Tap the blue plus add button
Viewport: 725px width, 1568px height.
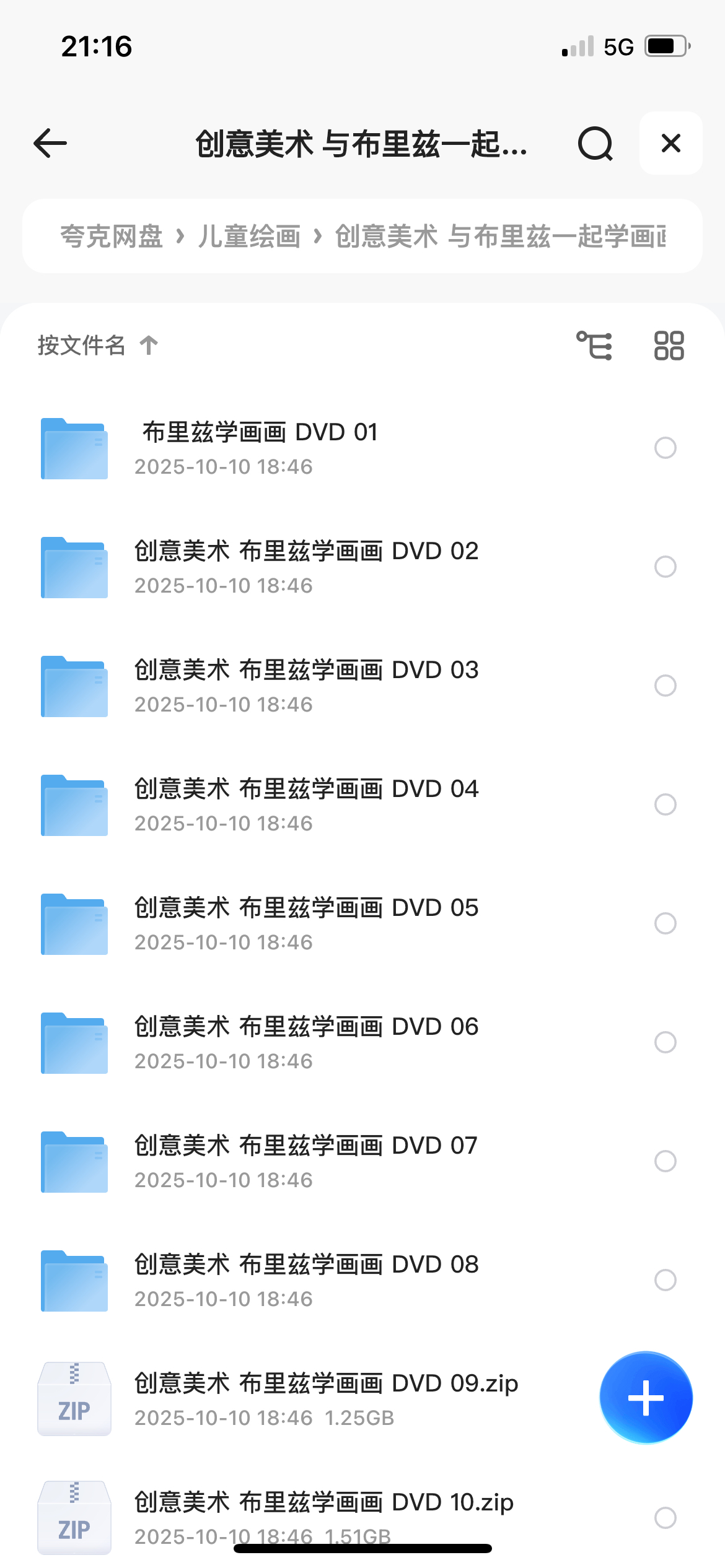[x=646, y=1398]
